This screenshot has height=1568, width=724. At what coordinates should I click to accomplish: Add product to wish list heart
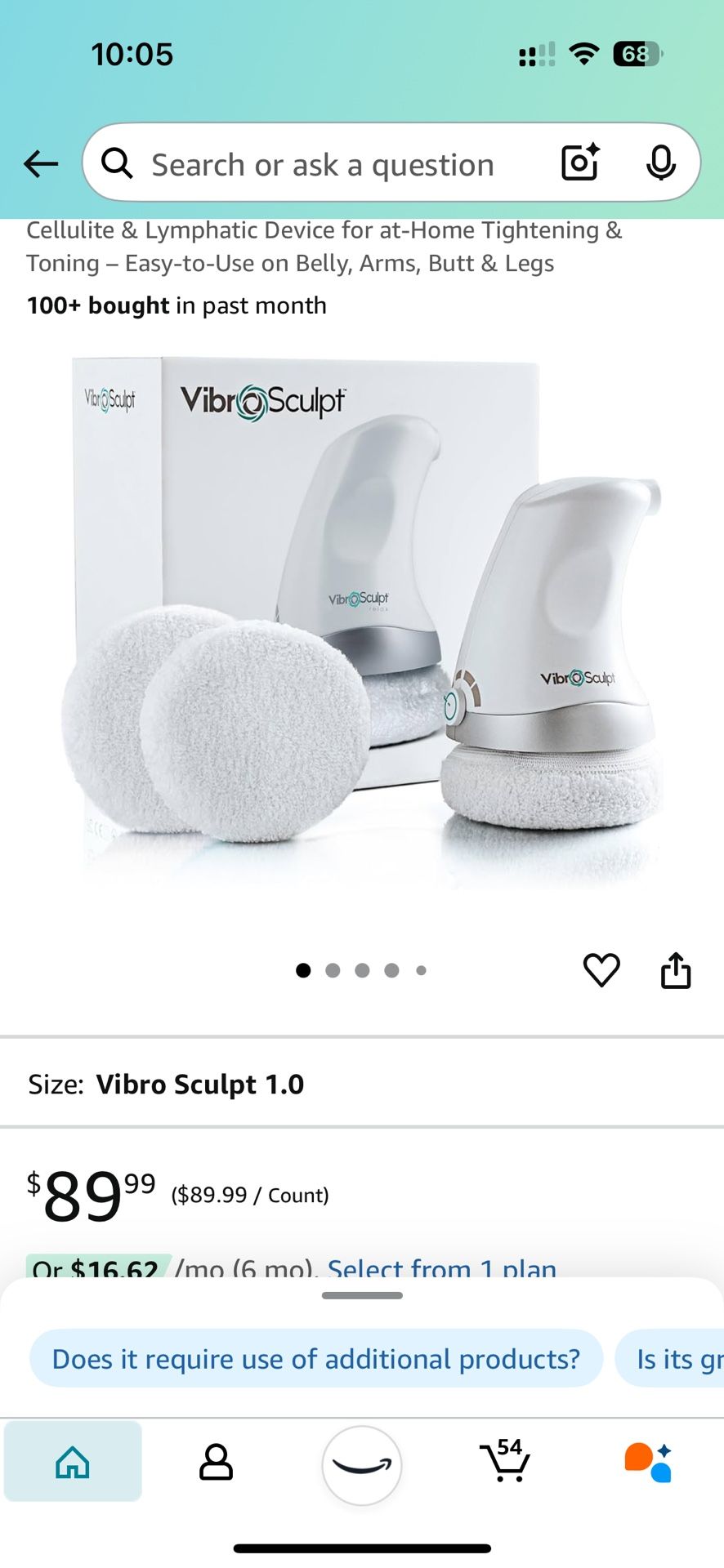601,970
